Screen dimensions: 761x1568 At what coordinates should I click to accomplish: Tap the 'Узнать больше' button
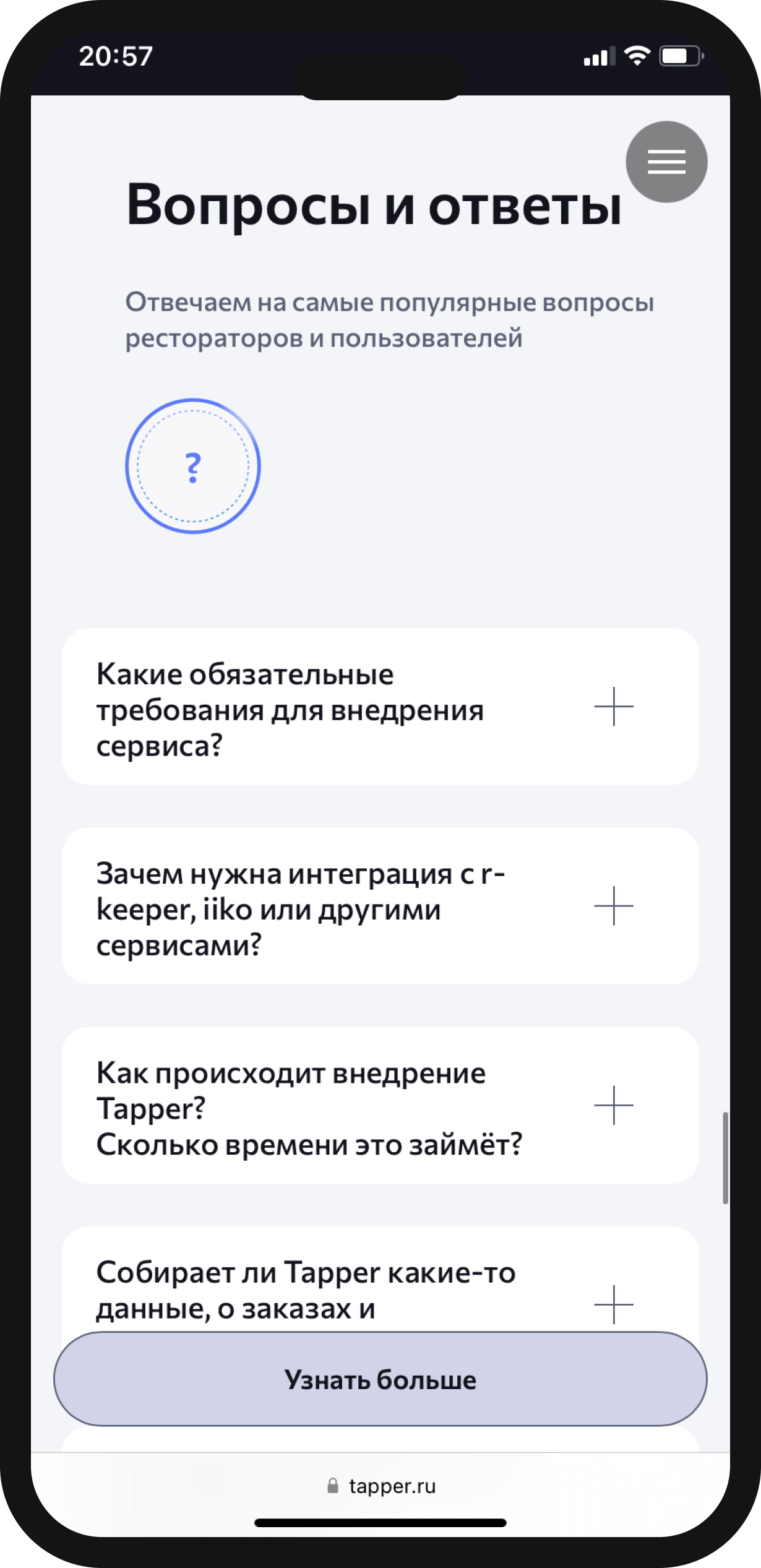380,1380
